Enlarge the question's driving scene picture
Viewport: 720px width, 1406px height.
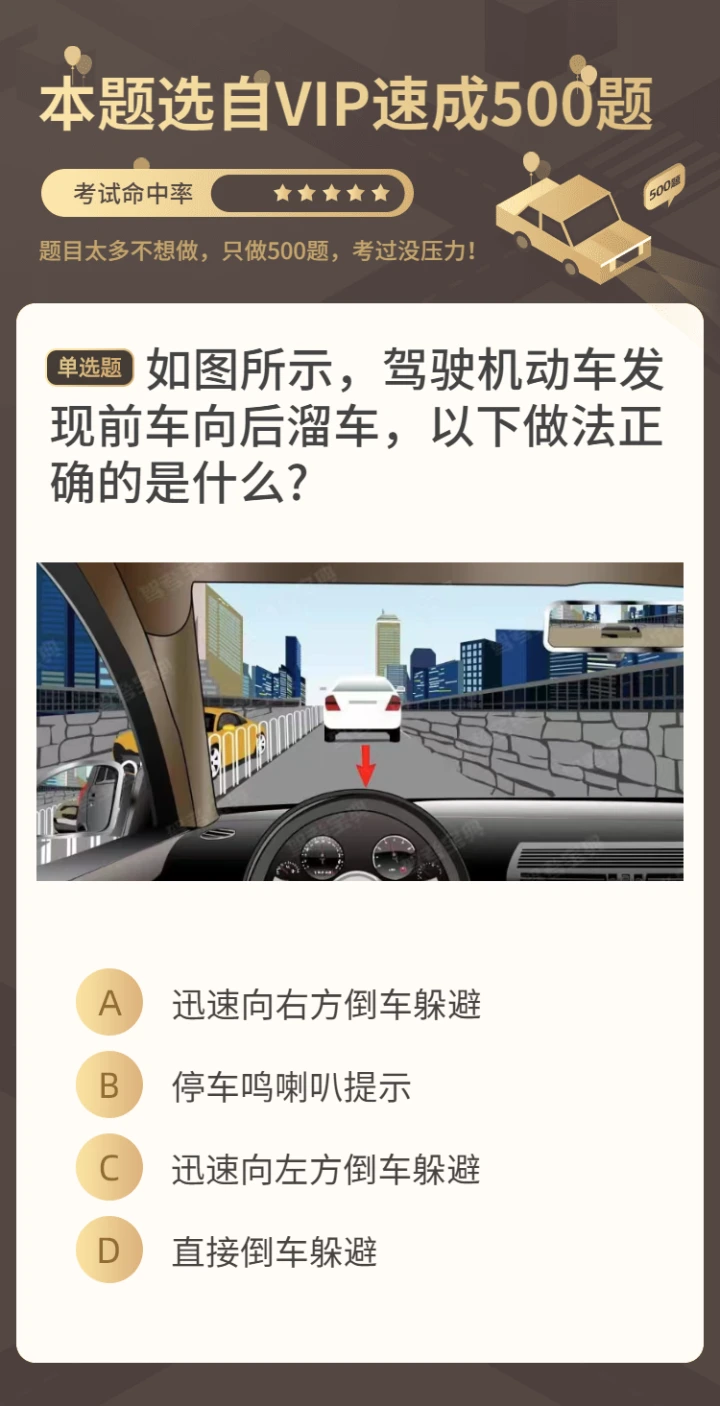pyautogui.click(x=360, y=721)
